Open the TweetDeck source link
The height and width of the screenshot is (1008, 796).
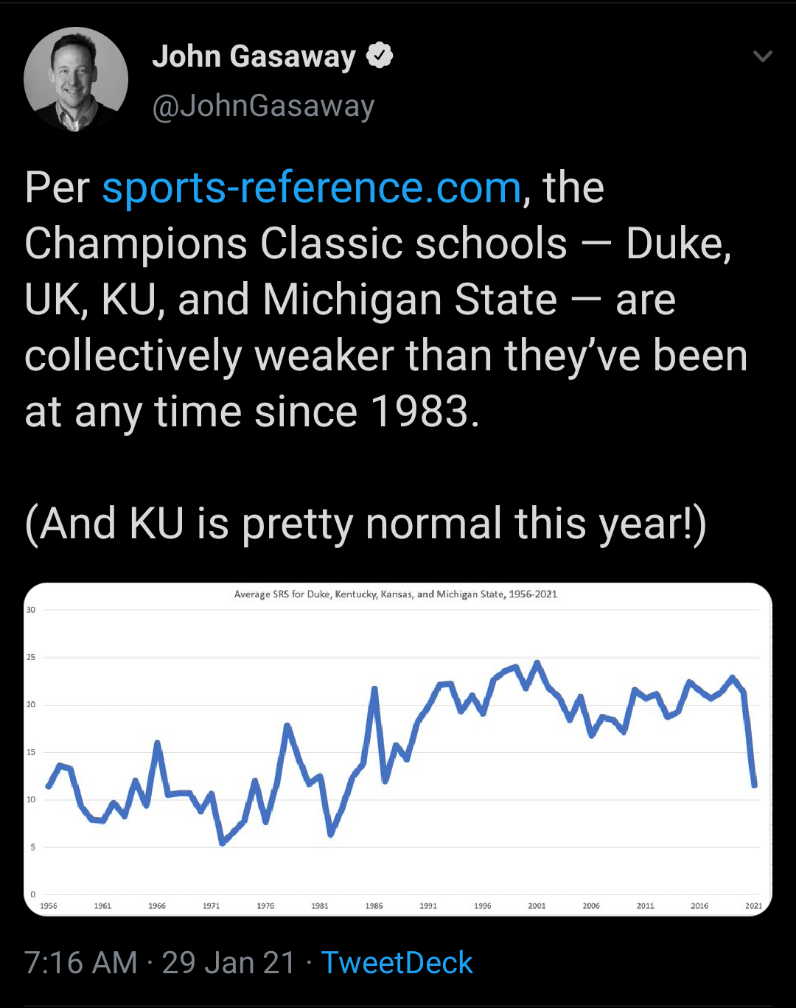pos(397,962)
